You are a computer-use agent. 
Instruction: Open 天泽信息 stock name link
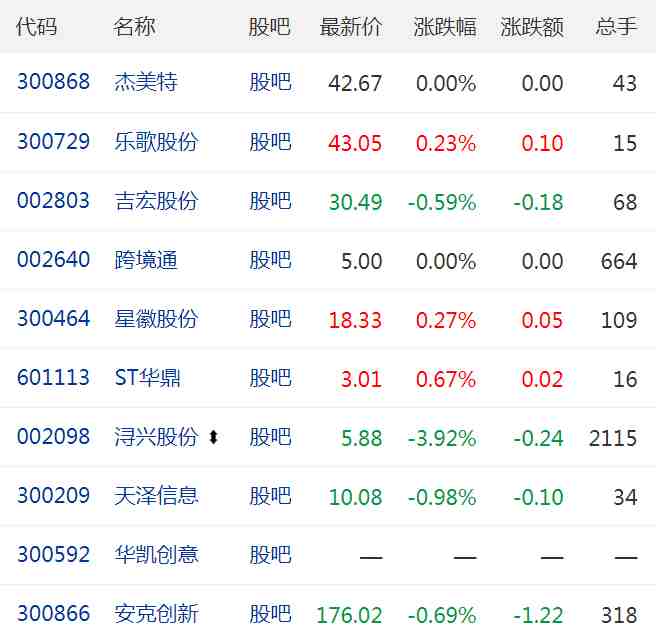tap(157, 496)
